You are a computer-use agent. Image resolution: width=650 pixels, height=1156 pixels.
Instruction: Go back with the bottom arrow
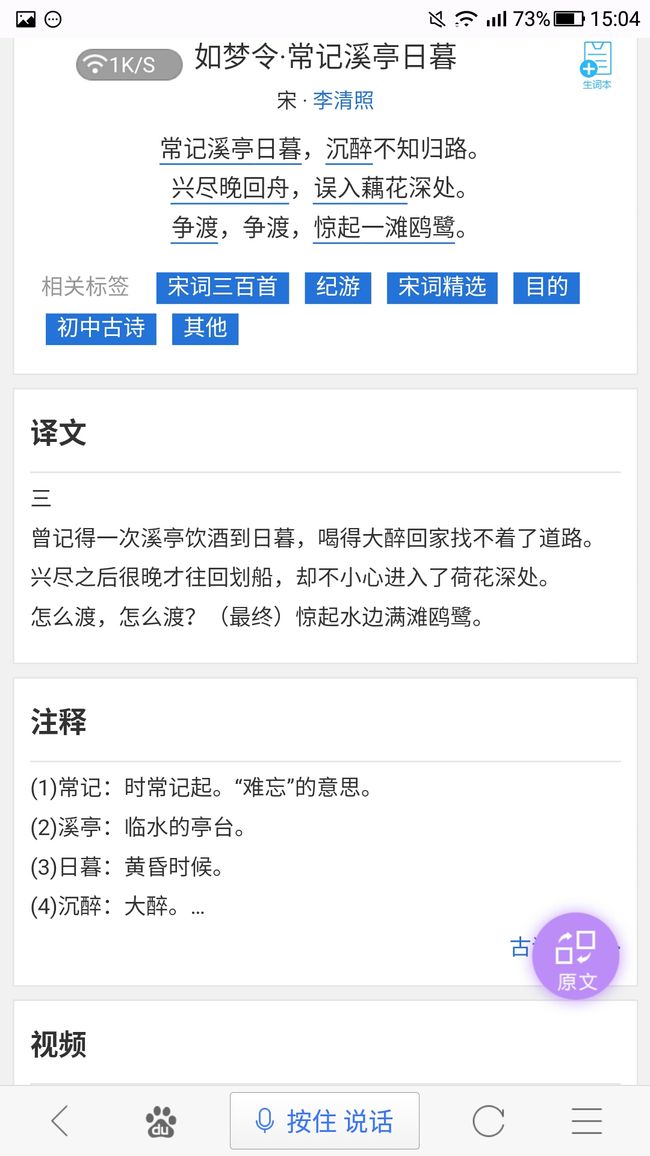(x=60, y=1121)
